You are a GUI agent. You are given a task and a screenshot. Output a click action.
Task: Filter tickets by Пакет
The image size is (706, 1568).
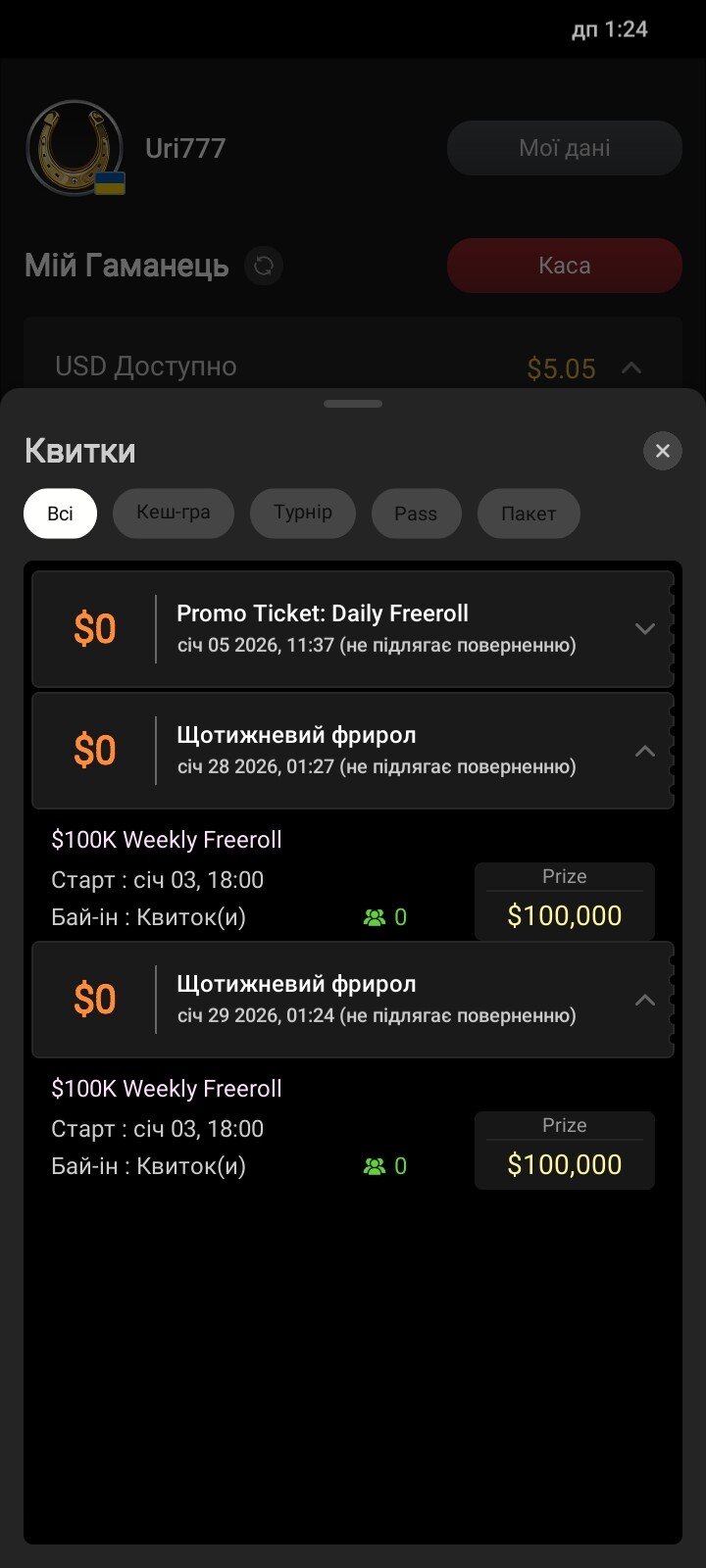[x=529, y=514]
